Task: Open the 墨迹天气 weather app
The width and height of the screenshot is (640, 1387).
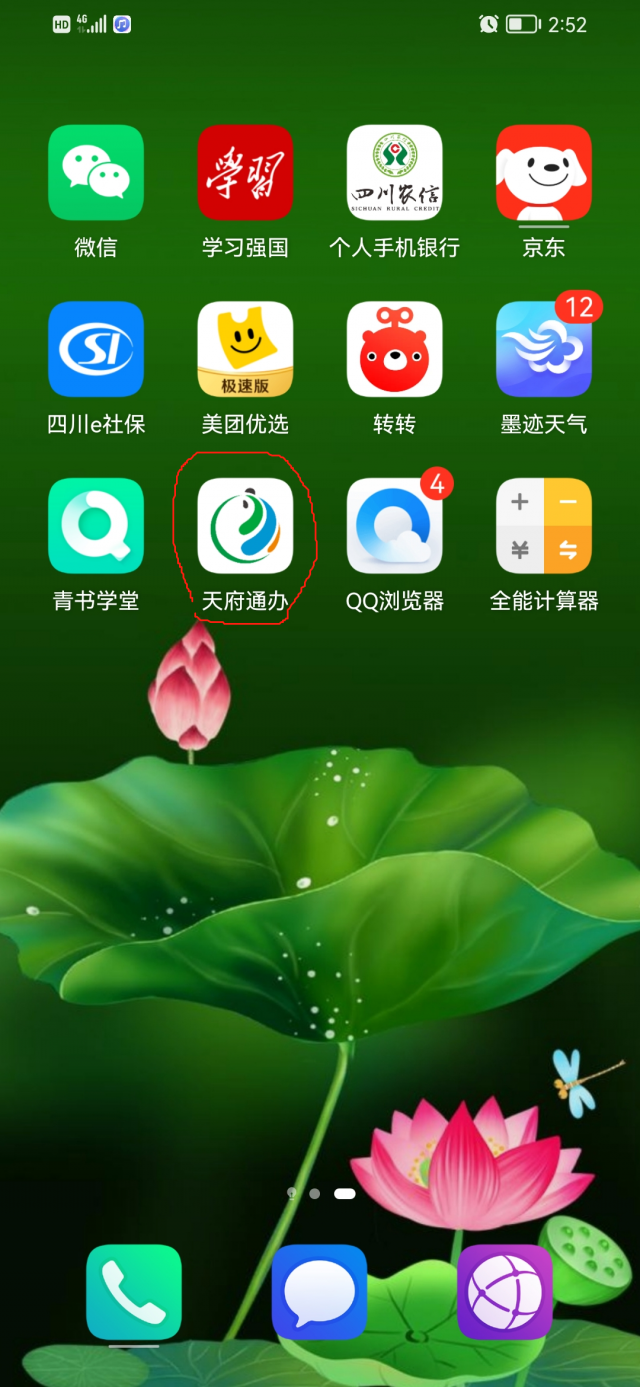Action: tap(544, 349)
